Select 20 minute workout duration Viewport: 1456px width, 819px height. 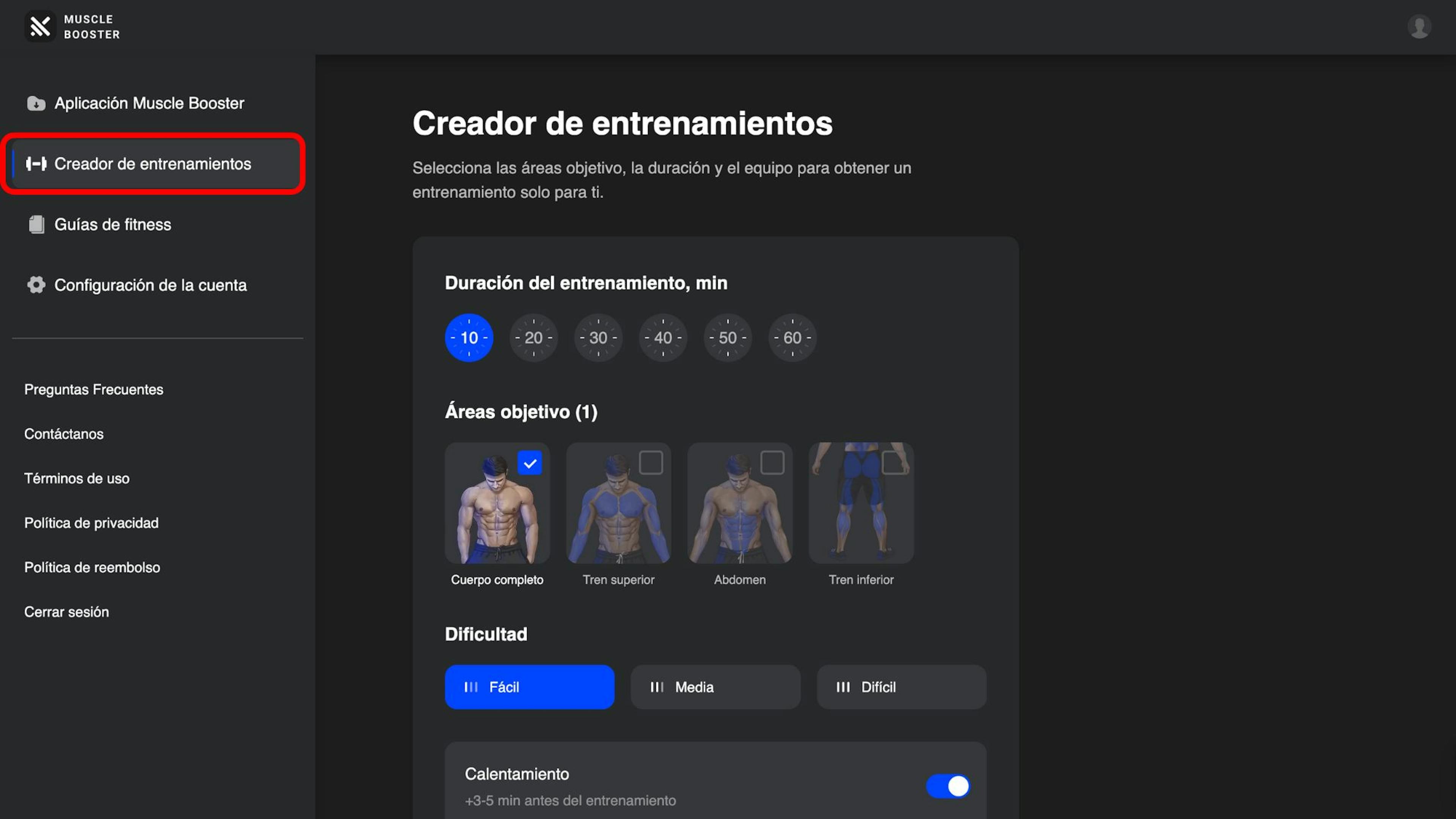pos(533,337)
